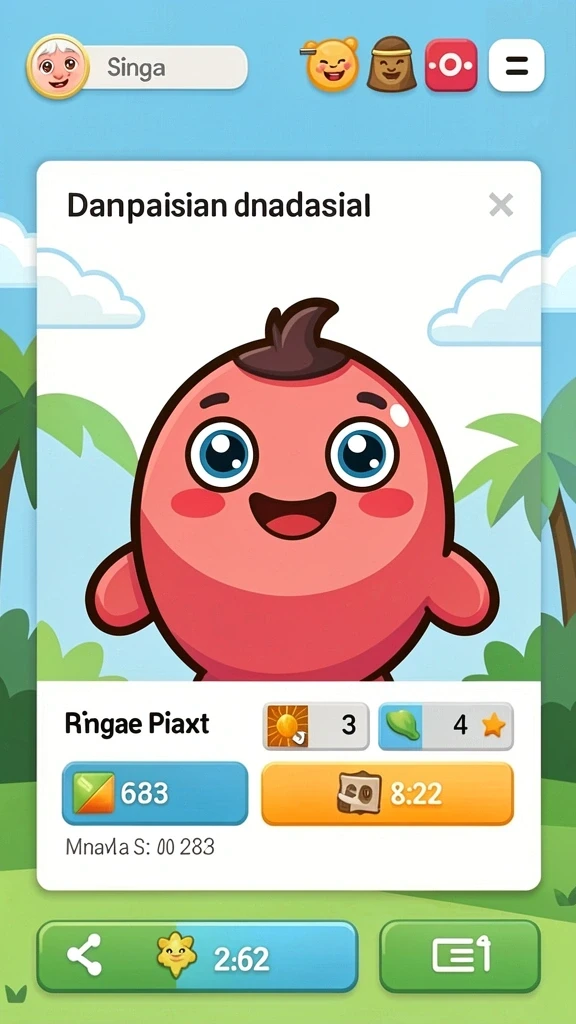Open the white menu button

click(x=516, y=65)
